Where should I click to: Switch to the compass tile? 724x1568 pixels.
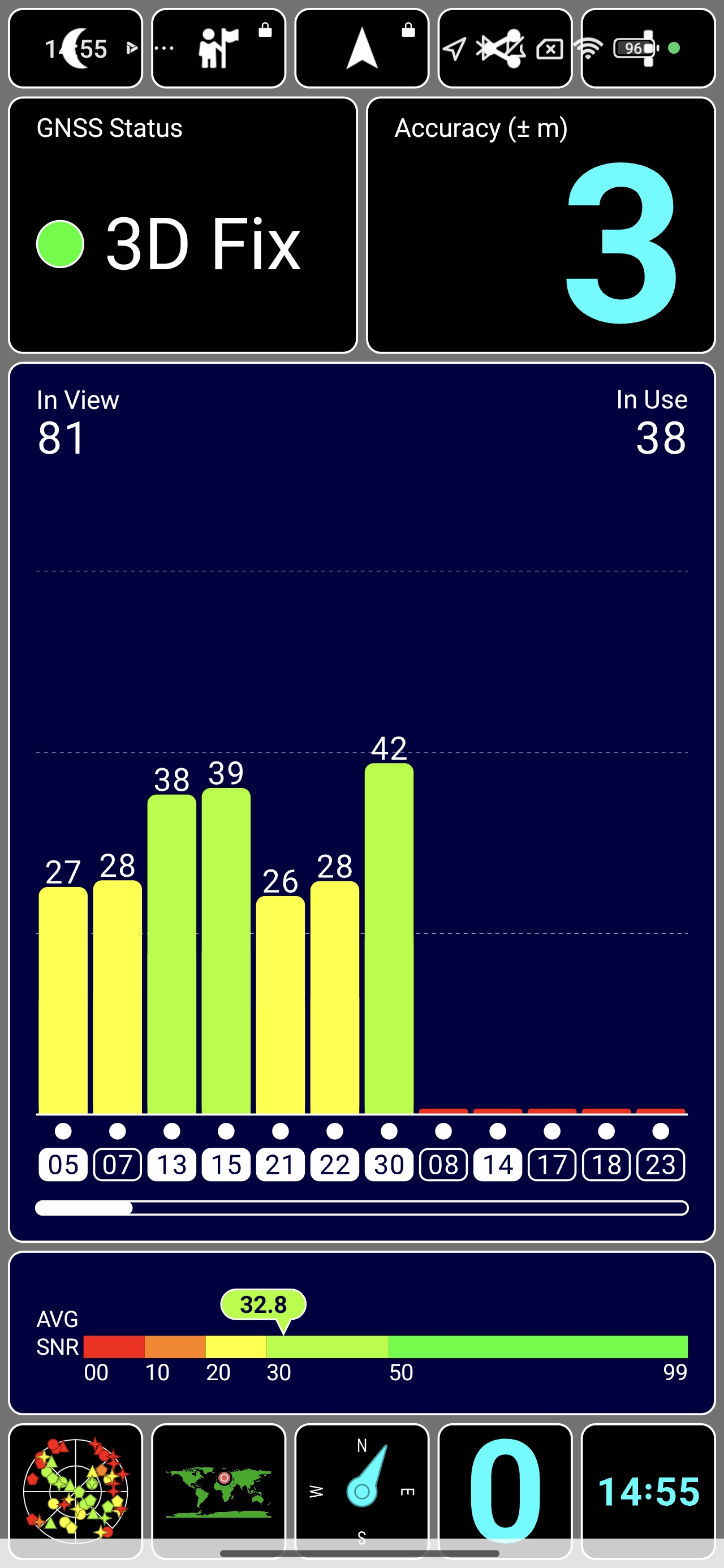click(x=361, y=1490)
